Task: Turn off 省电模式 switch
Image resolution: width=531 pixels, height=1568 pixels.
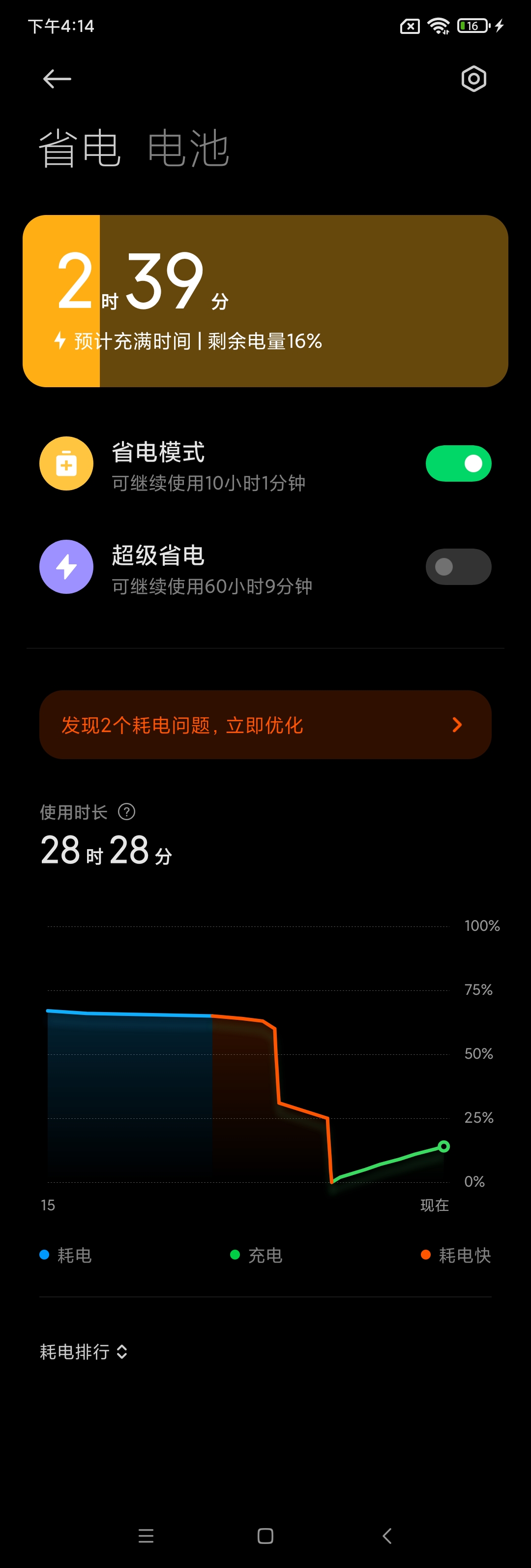Action: pos(458,464)
